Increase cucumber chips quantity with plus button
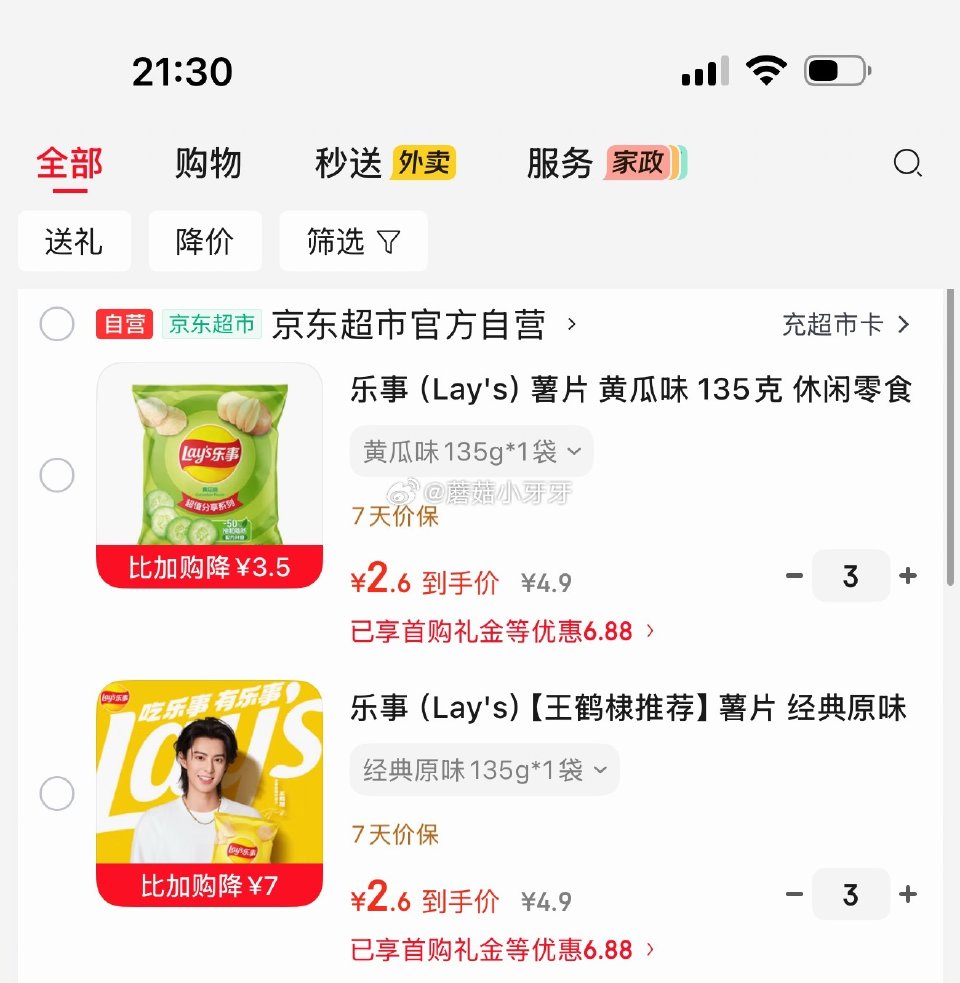Image resolution: width=960 pixels, height=983 pixels. [x=908, y=575]
